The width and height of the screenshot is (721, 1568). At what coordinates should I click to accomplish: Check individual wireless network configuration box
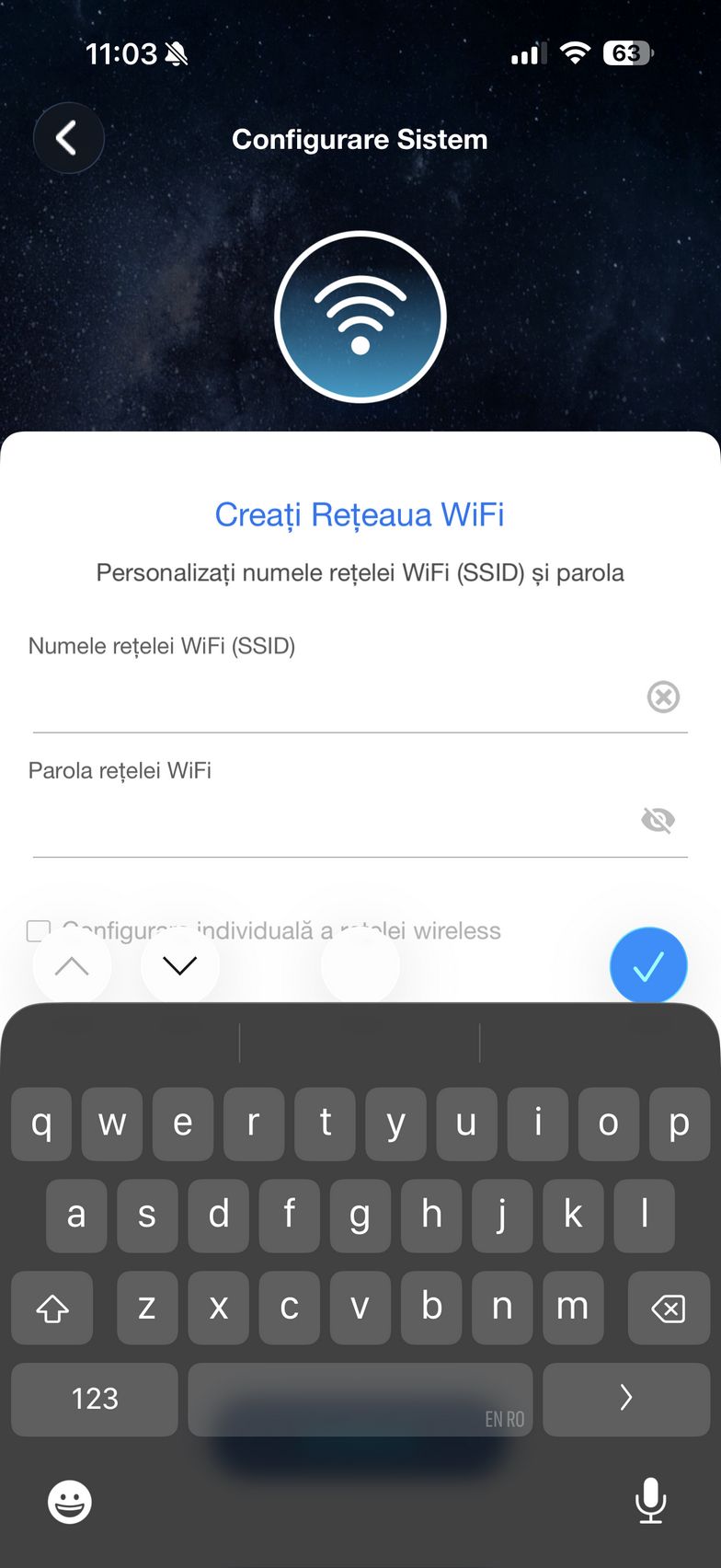coord(38,930)
